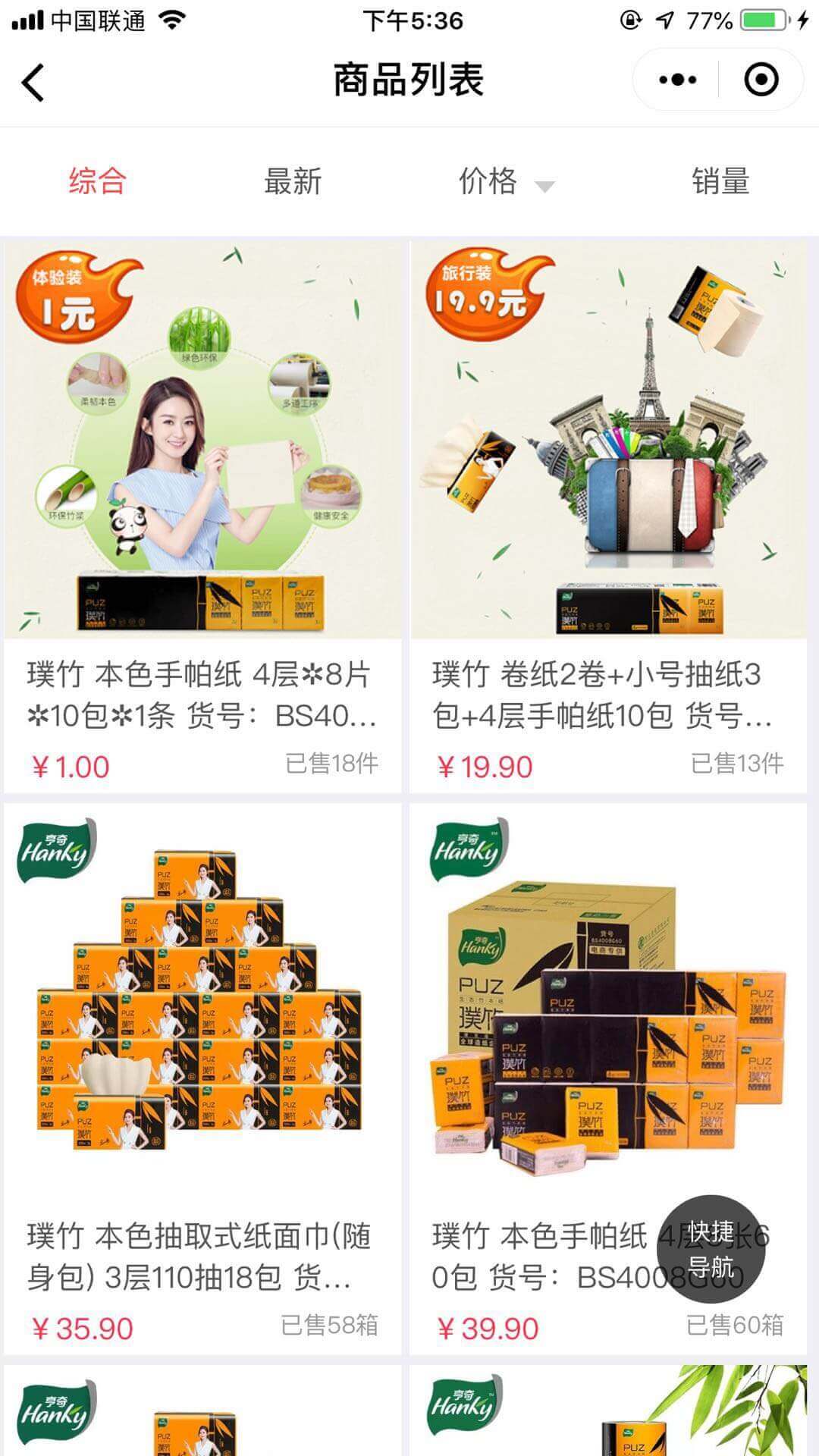This screenshot has height=1456, width=819.
Task: Close the mini program via the circle icon
Action: click(x=761, y=80)
